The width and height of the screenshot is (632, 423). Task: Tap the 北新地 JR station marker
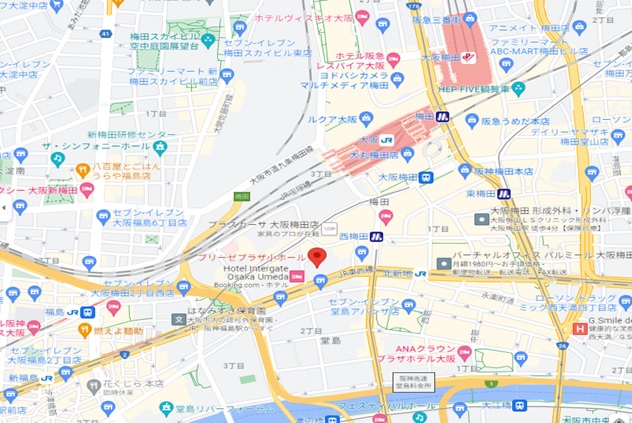click(421, 273)
